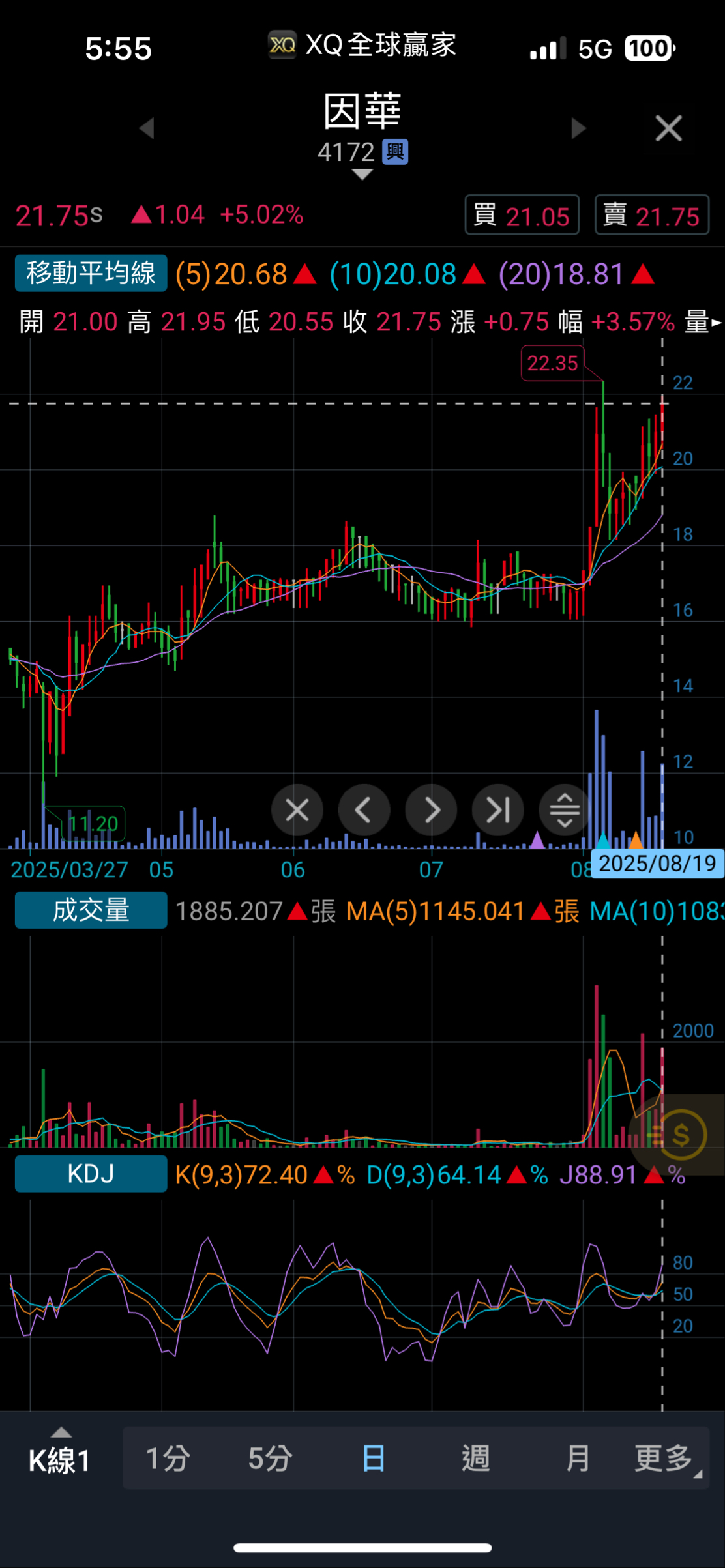Open the floating dollar trade button
The height and width of the screenshot is (1568, 725).
(x=679, y=1135)
